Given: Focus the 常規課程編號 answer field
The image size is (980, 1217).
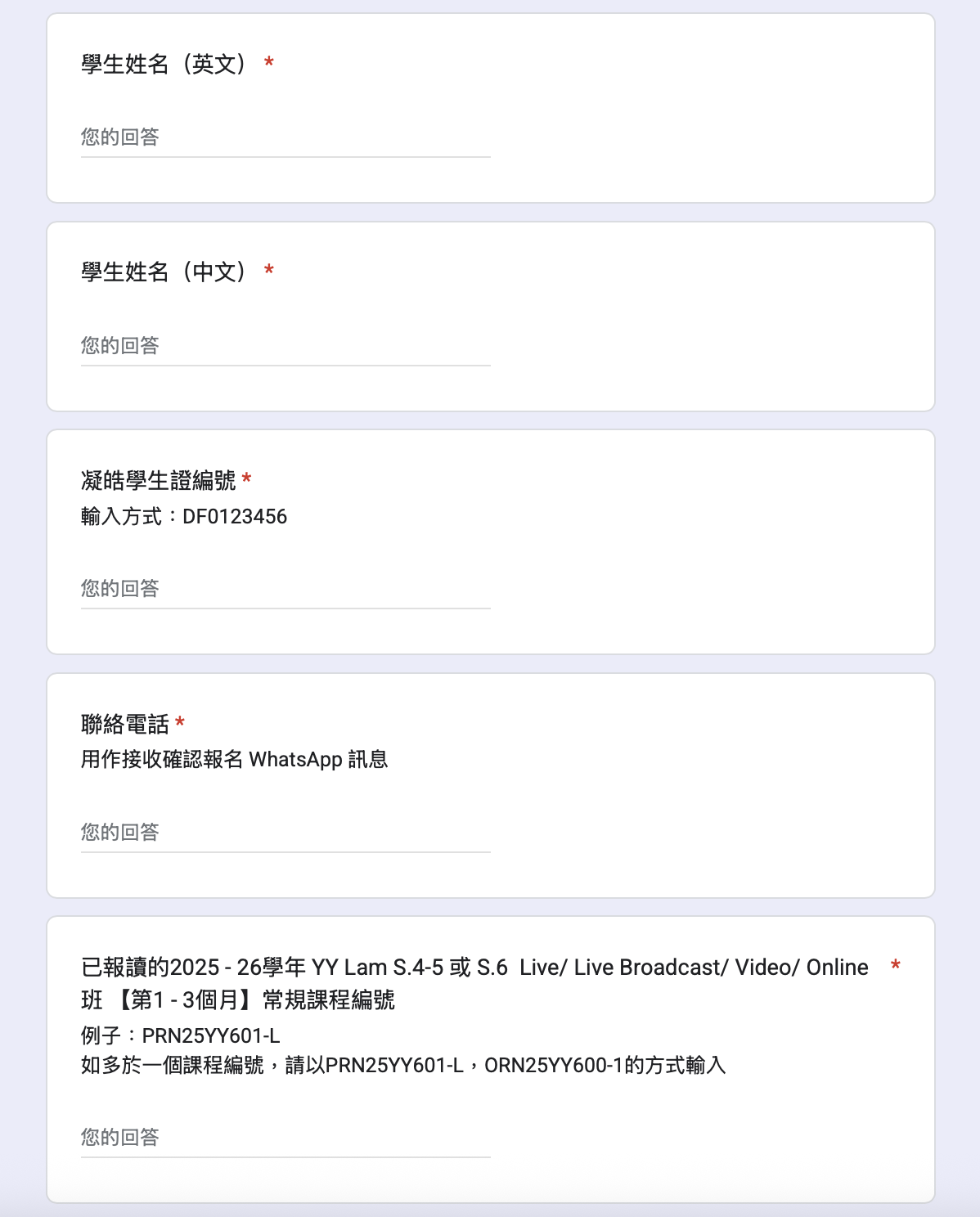Looking at the screenshot, I should [x=285, y=1138].
